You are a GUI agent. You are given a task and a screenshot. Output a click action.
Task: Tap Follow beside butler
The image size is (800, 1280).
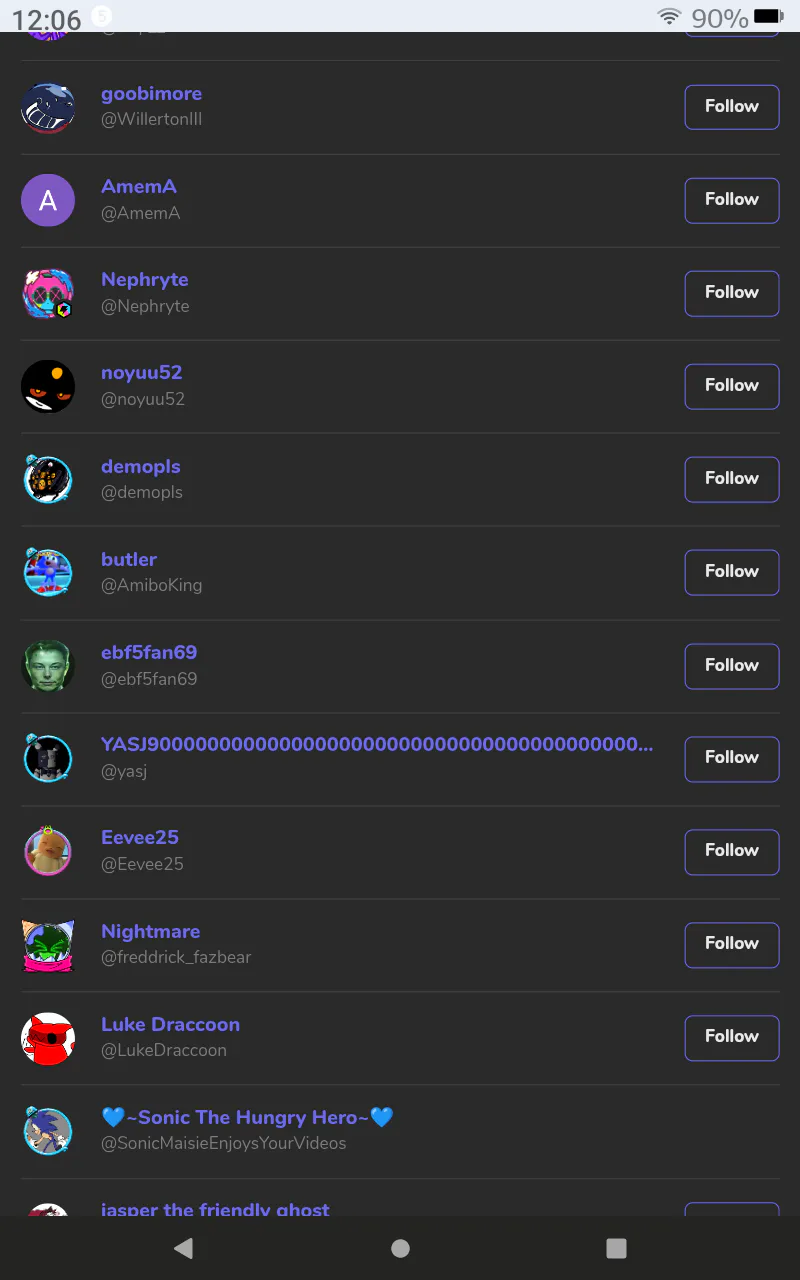point(731,572)
